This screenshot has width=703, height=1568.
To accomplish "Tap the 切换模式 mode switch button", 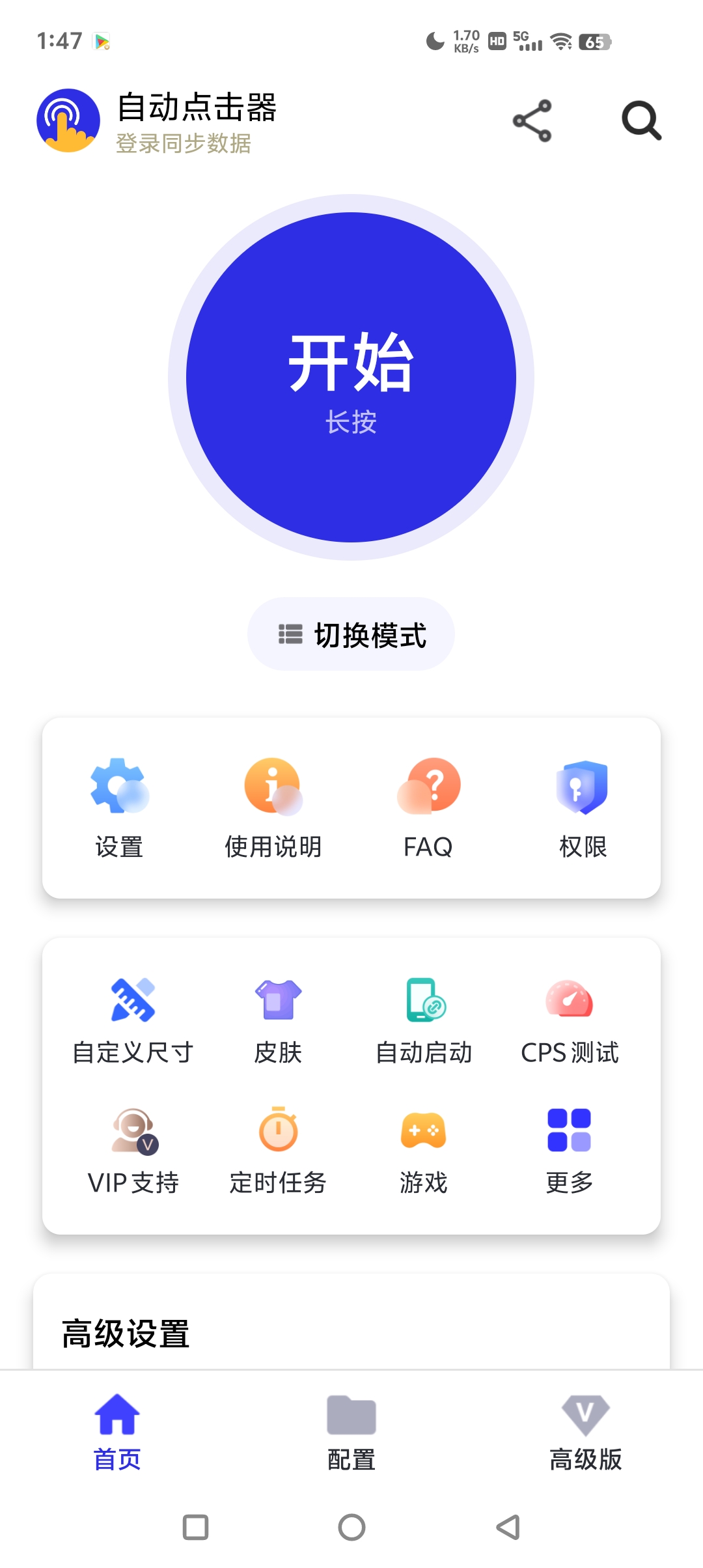I will (351, 634).
